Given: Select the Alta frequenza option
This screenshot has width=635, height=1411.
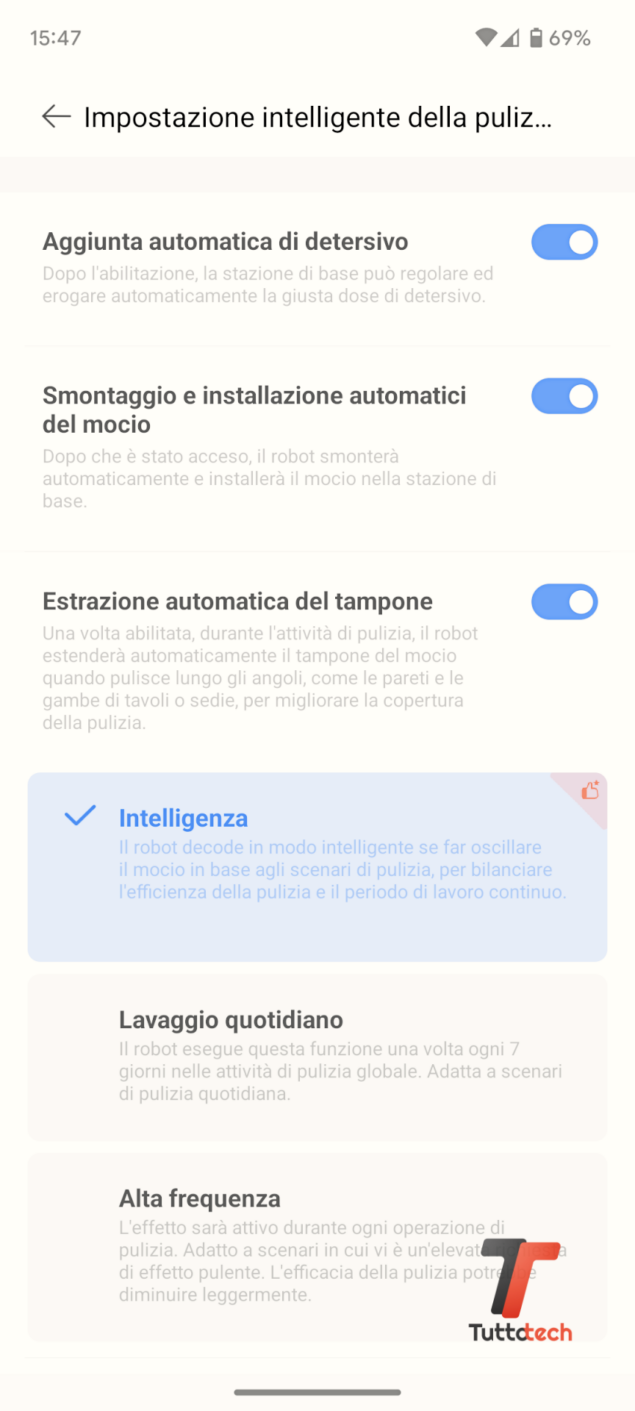Looking at the screenshot, I should (x=317, y=1247).
